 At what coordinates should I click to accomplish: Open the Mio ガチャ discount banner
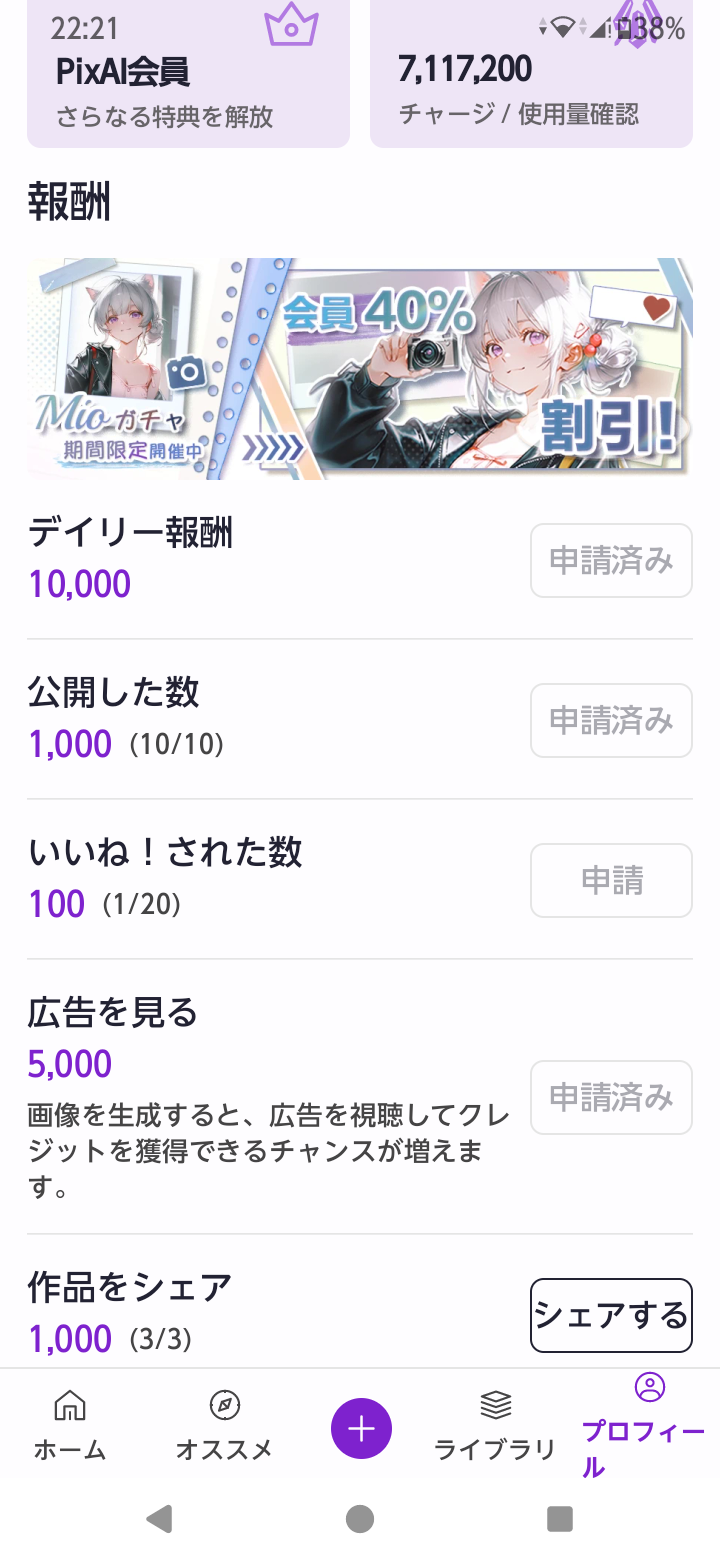(359, 368)
